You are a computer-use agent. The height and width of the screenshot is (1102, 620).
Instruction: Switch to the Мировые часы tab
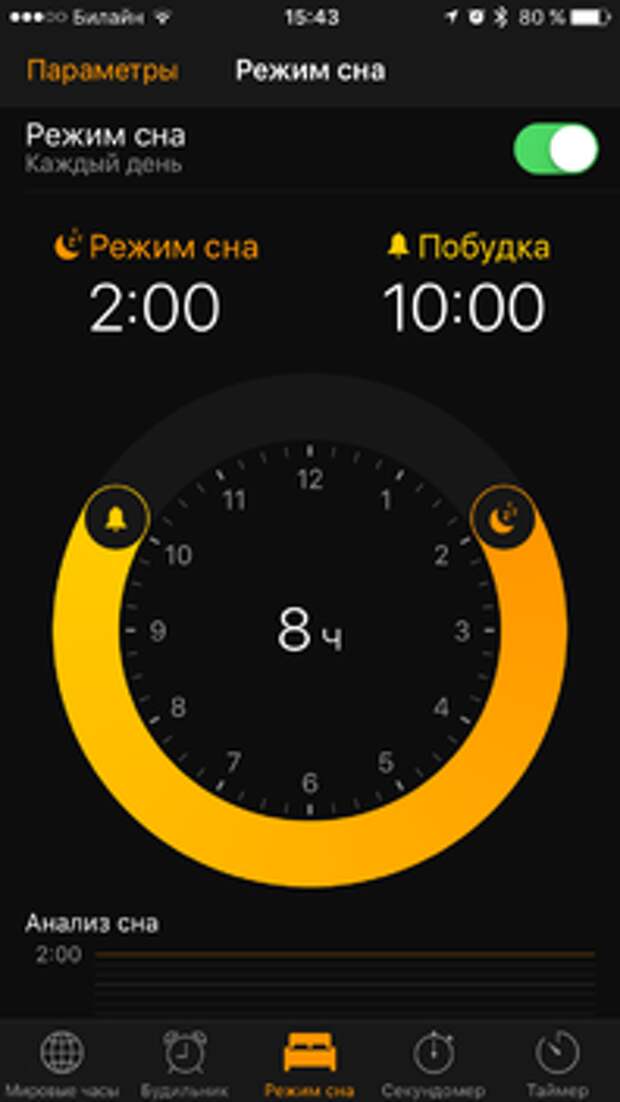pos(61,1063)
